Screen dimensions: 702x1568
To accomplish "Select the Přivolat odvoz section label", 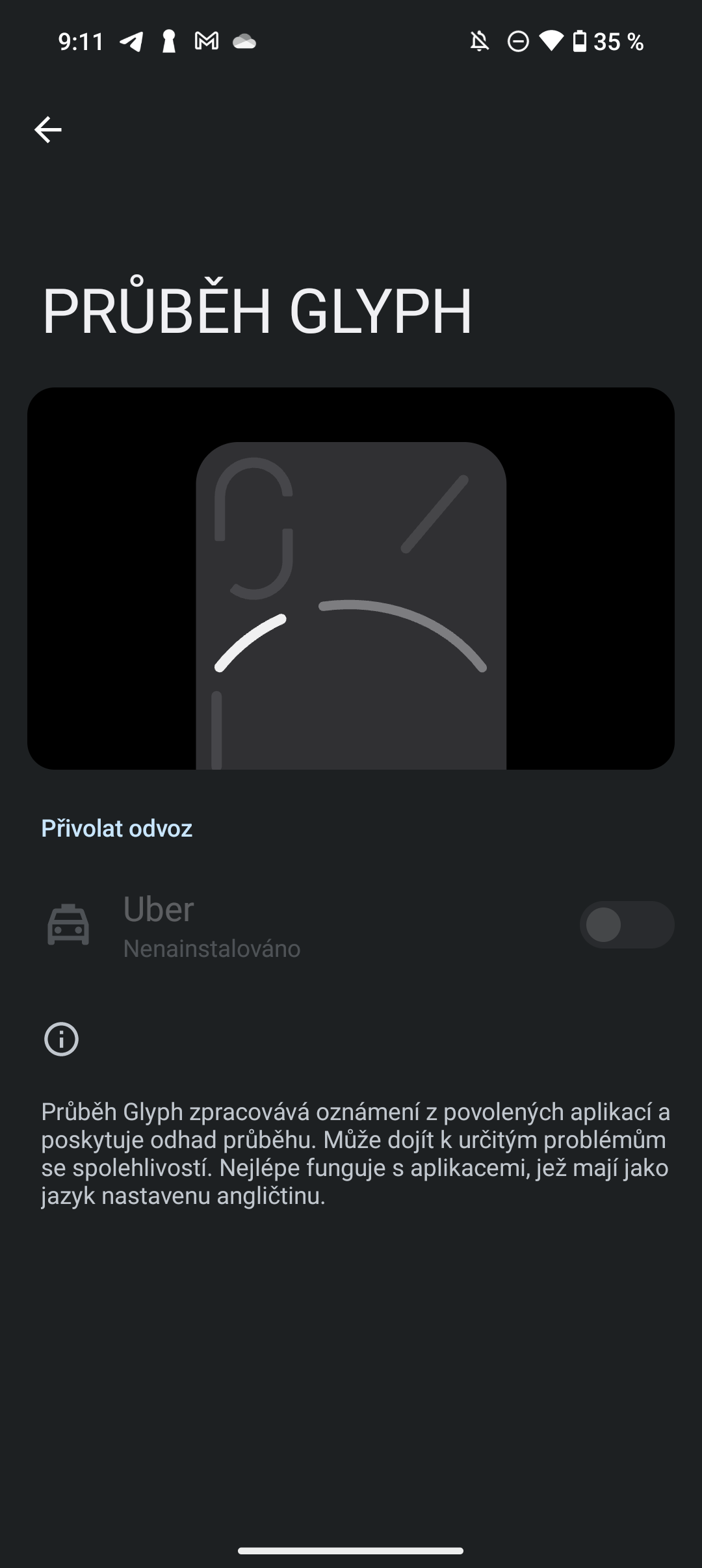I will tap(117, 828).
